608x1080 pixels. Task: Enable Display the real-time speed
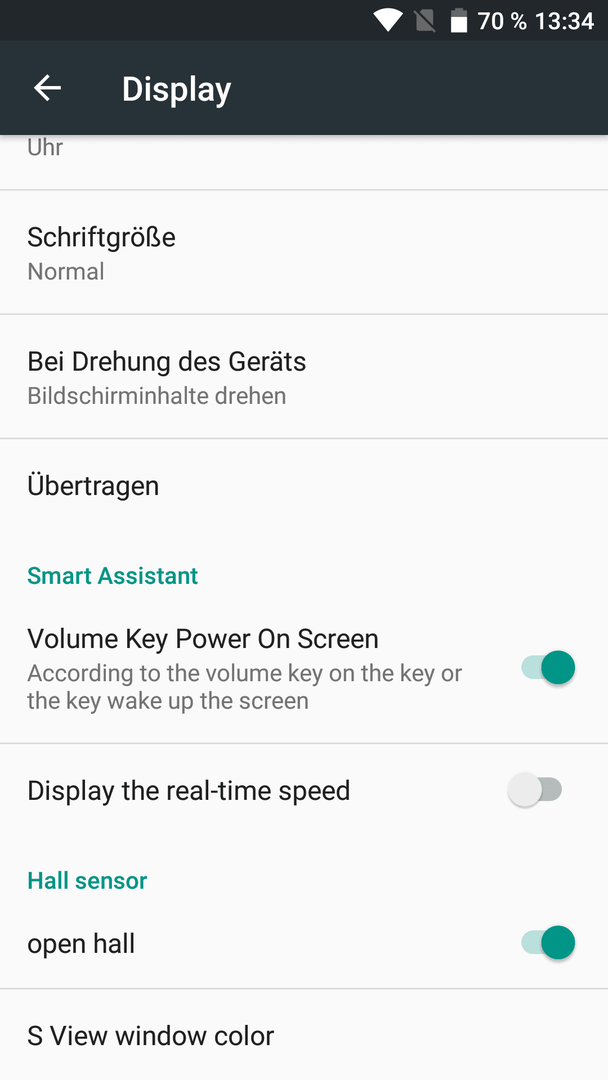(535, 789)
